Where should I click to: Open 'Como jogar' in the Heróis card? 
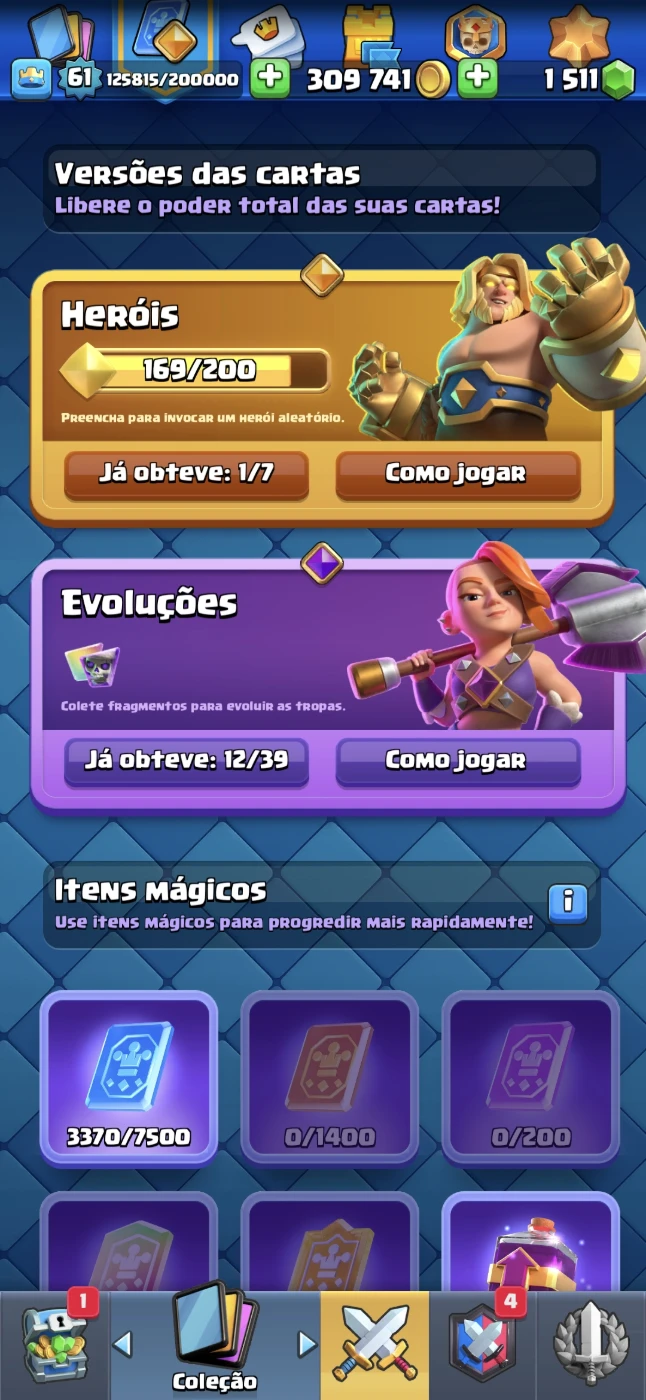point(457,473)
